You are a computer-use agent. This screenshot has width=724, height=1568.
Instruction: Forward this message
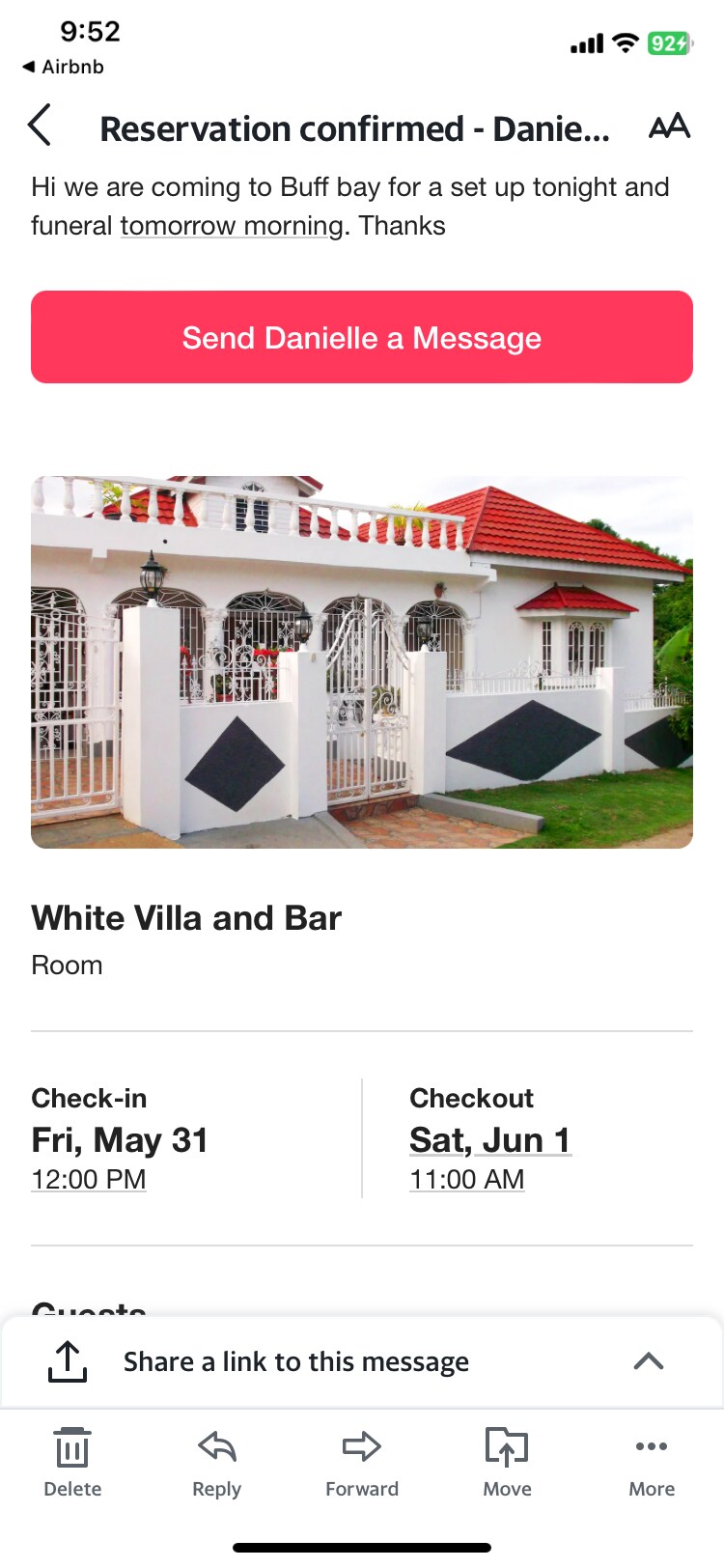pos(362,1462)
